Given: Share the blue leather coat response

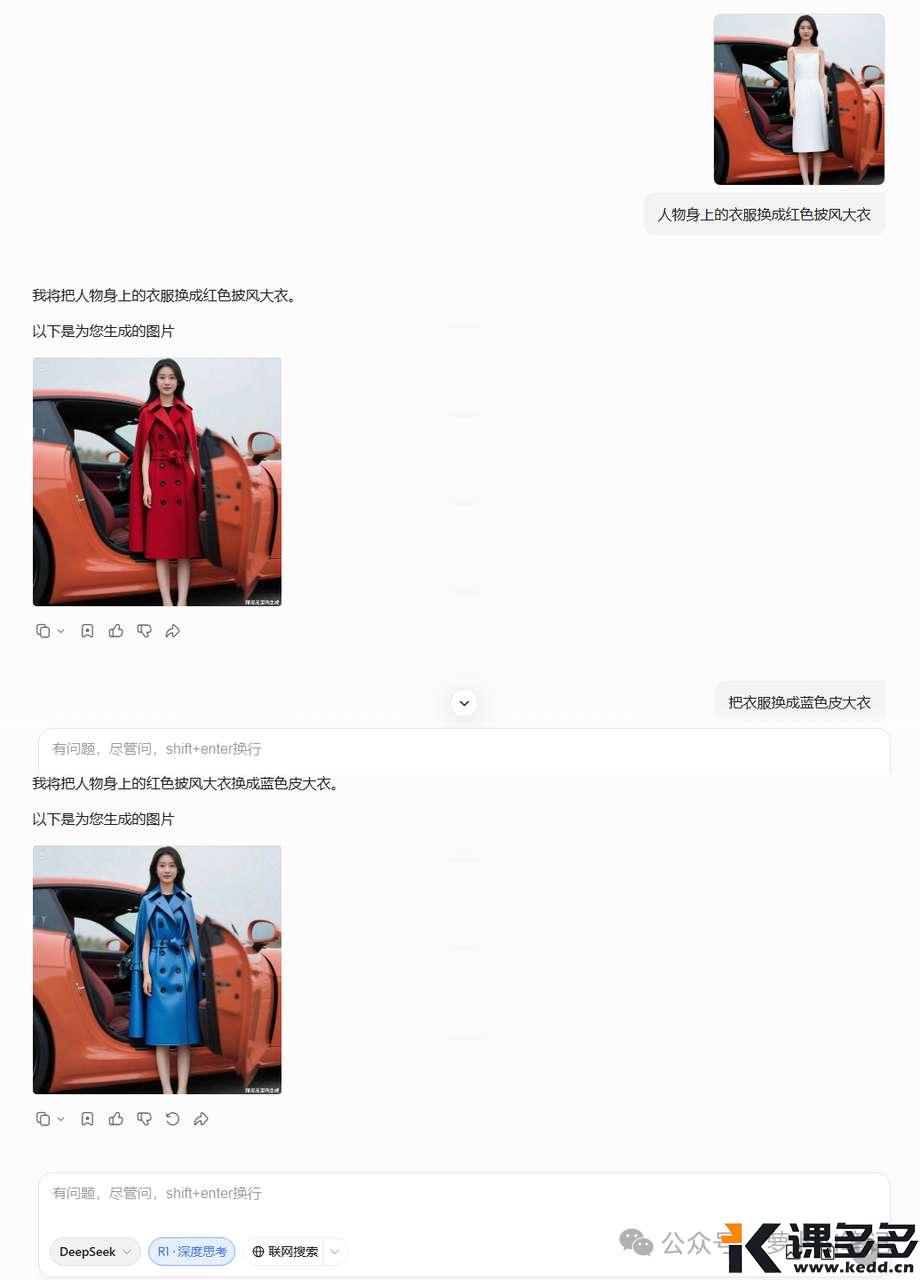Looking at the screenshot, I should pyautogui.click(x=201, y=1119).
